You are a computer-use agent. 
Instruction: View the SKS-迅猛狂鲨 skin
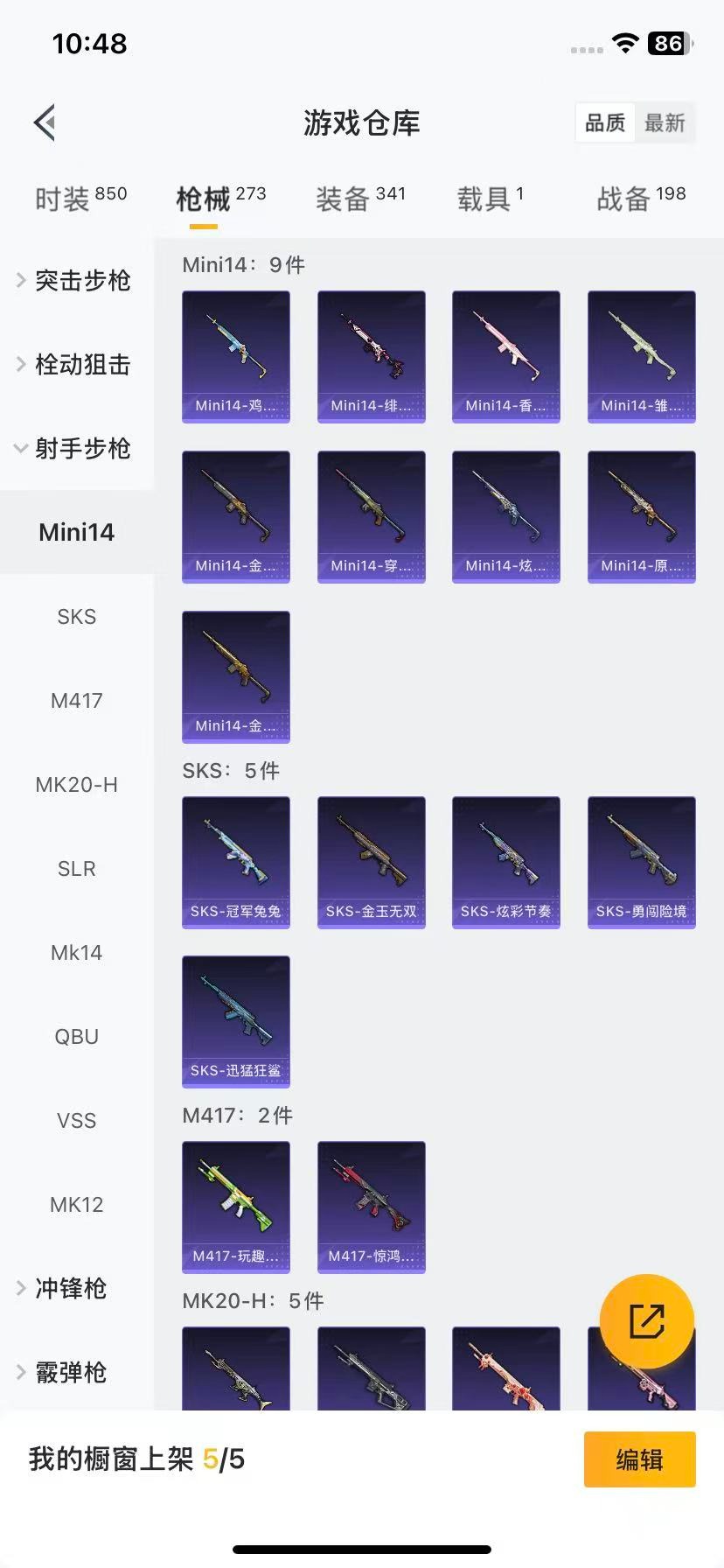coord(236,1021)
